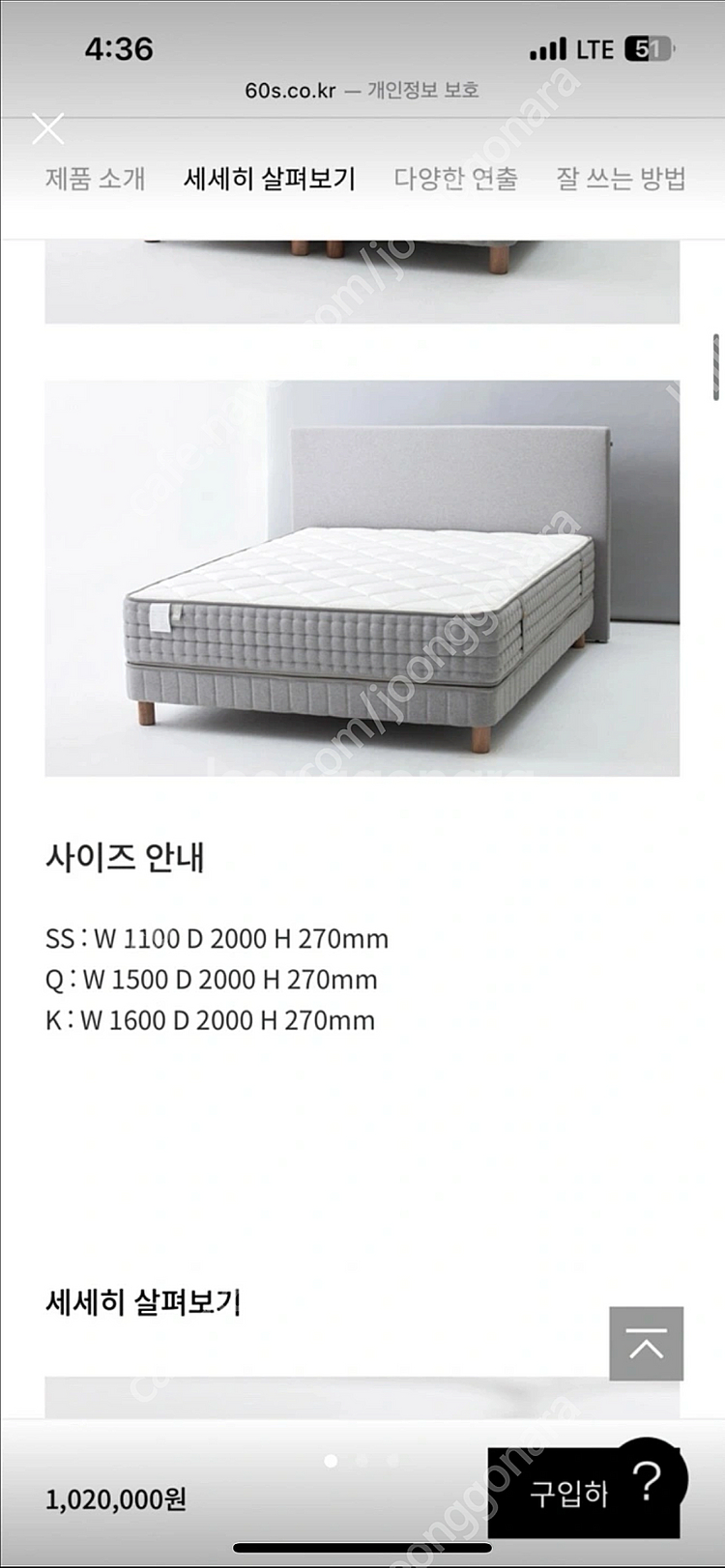Switch to the 제품 소개 tab
The height and width of the screenshot is (1568, 725).
95,178
